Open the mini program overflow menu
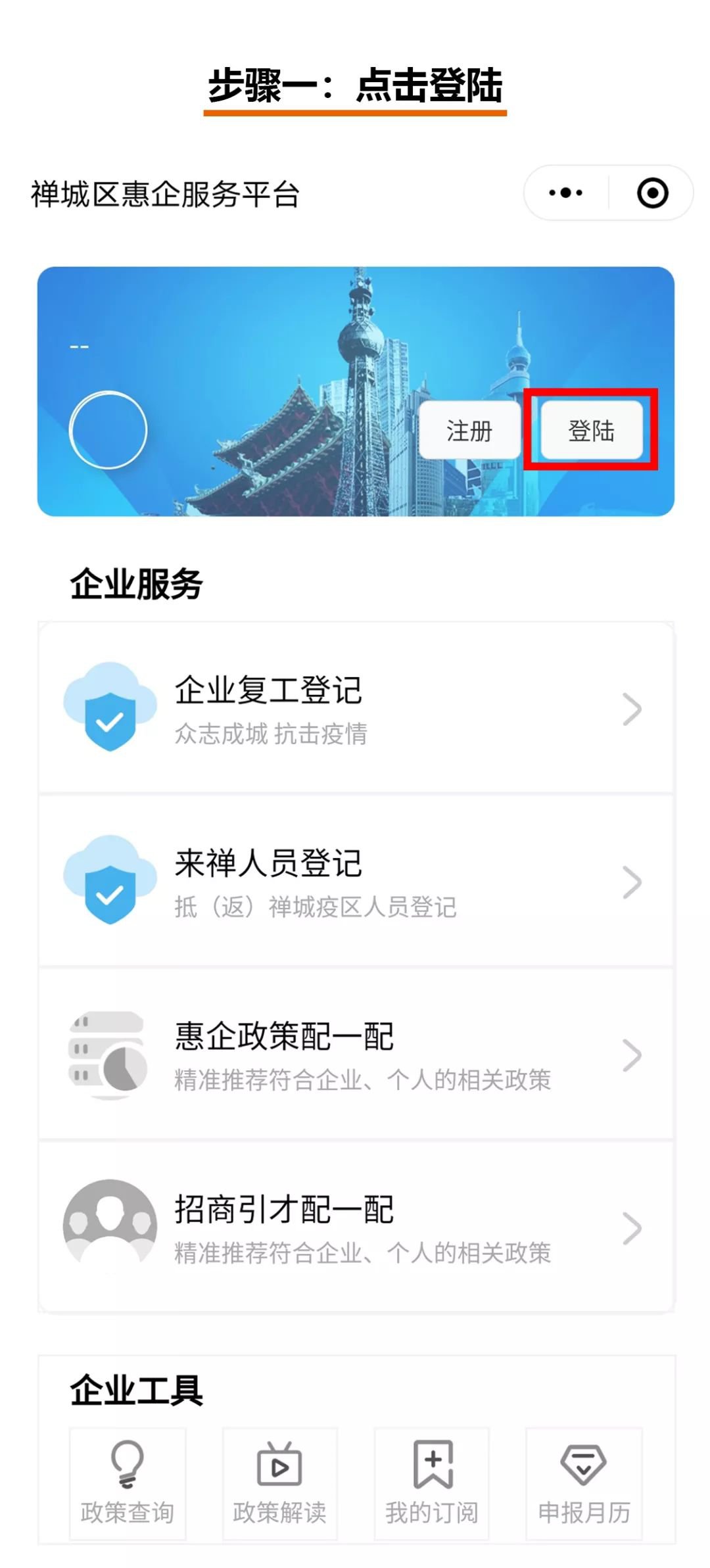Viewport: 710px width, 1568px height. [565, 193]
